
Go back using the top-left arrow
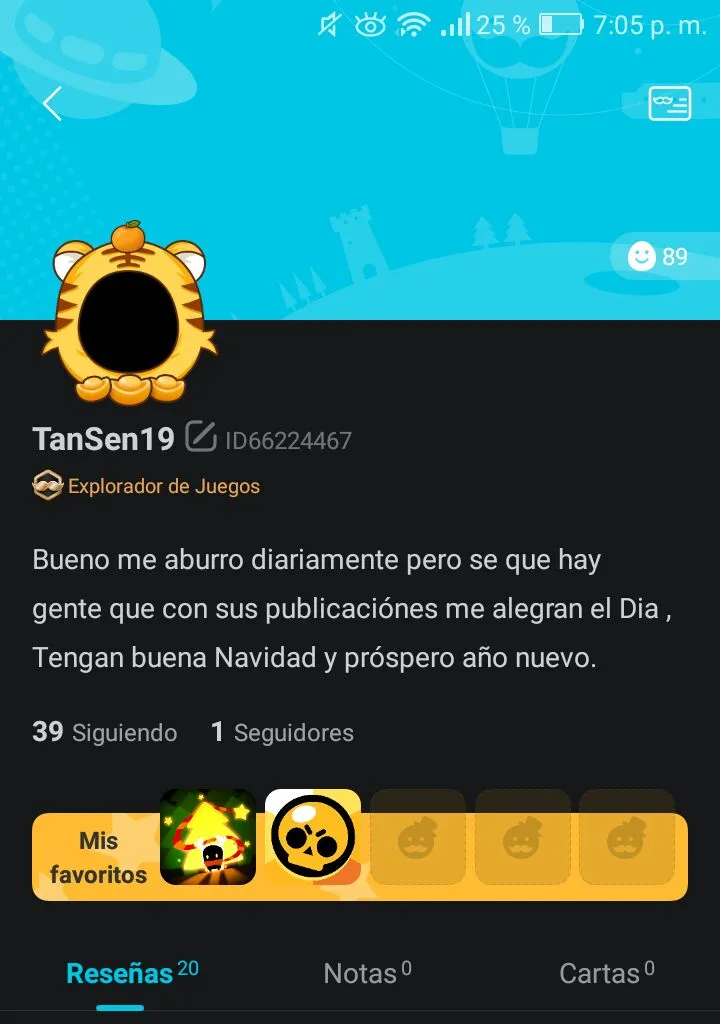click(x=52, y=103)
